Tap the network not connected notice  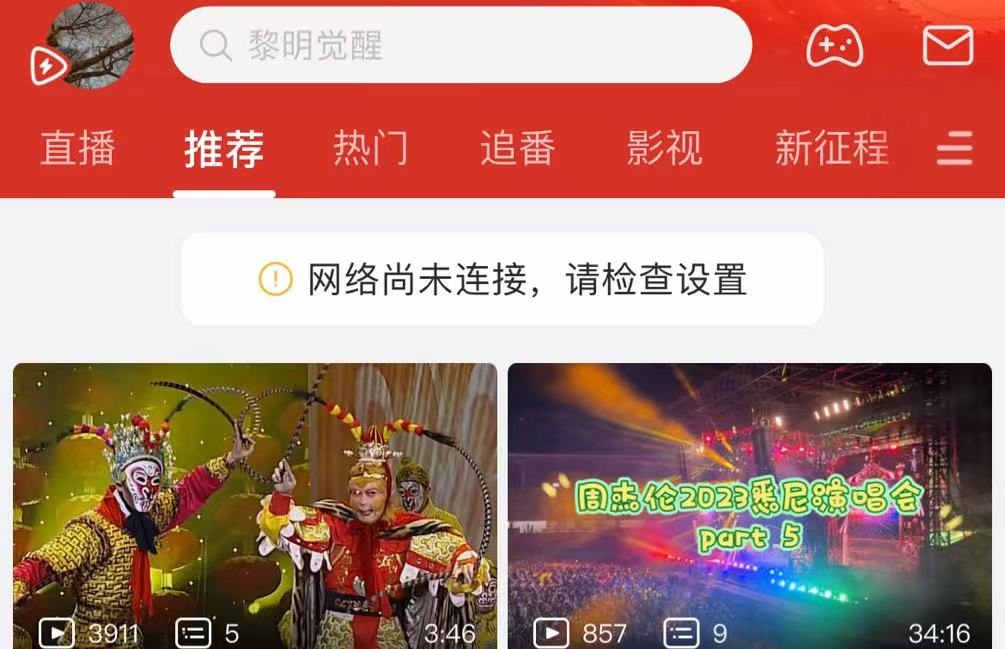[502, 279]
